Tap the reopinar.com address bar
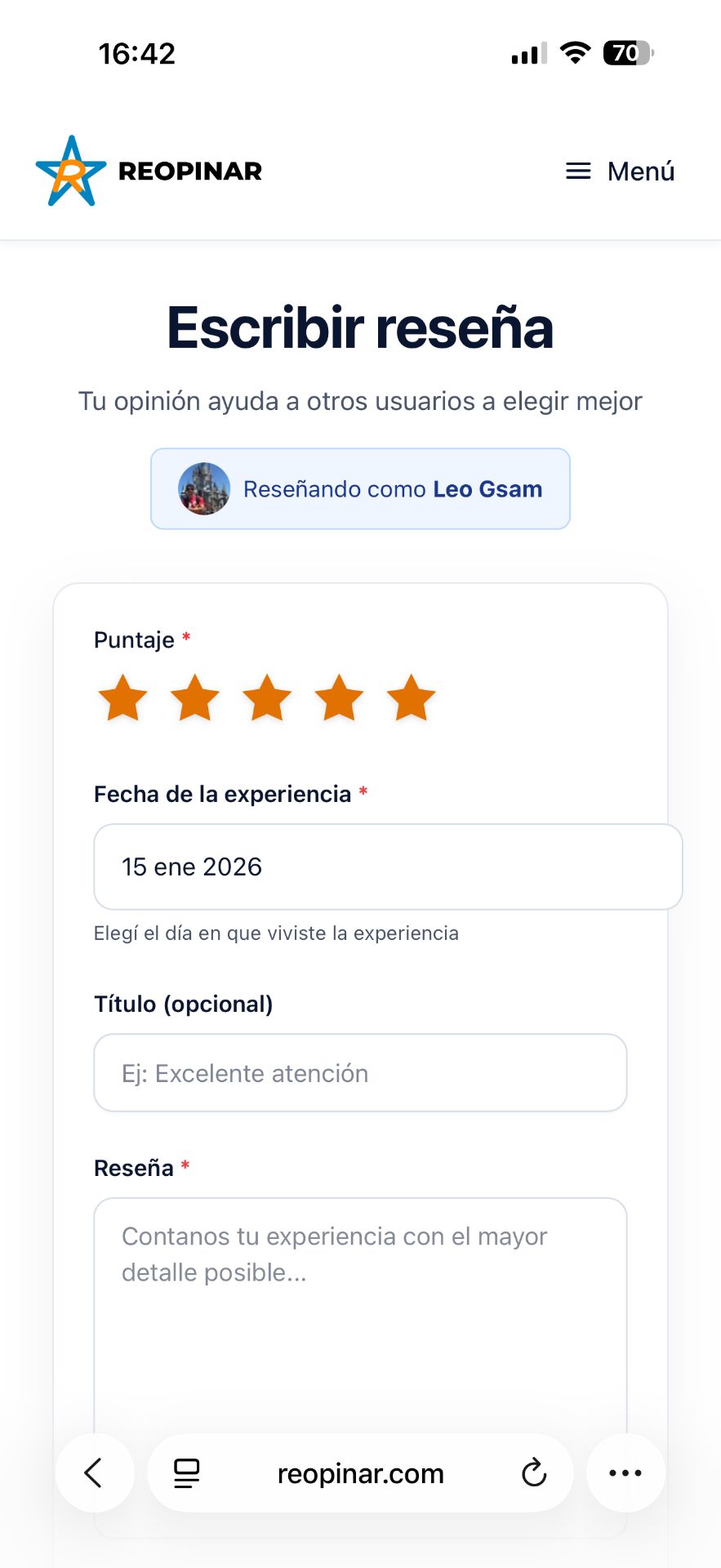721x1568 pixels. 360,1473
